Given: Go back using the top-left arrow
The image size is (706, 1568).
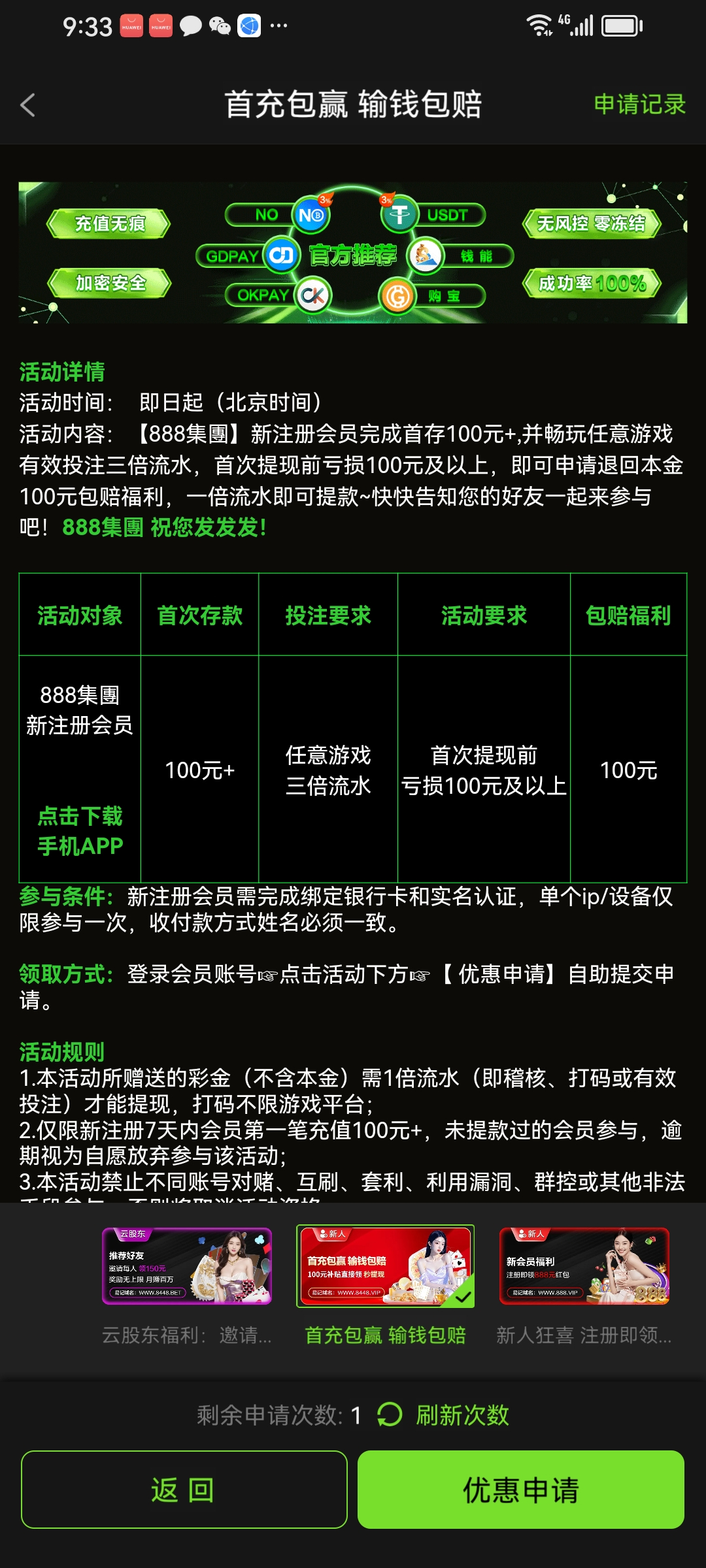Looking at the screenshot, I should pyautogui.click(x=27, y=105).
